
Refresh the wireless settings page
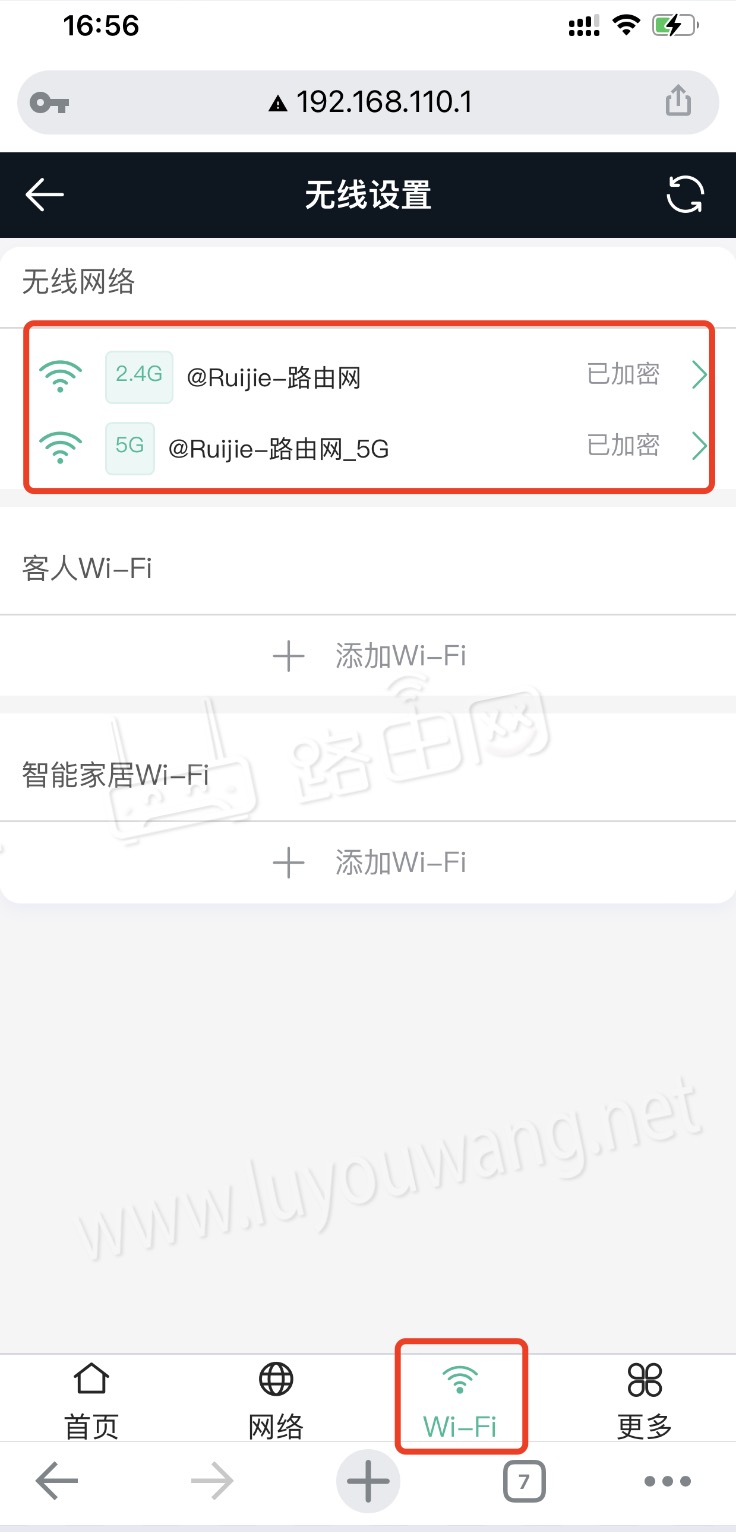click(685, 195)
